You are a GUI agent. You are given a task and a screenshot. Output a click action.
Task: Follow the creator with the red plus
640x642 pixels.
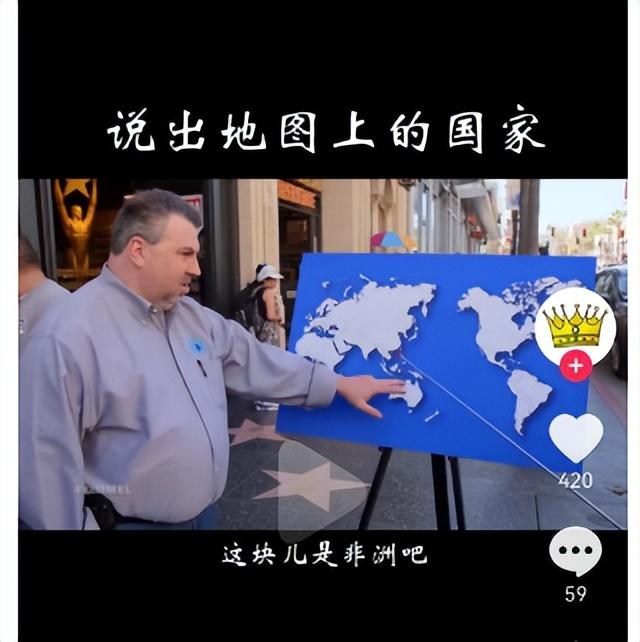pyautogui.click(x=575, y=366)
